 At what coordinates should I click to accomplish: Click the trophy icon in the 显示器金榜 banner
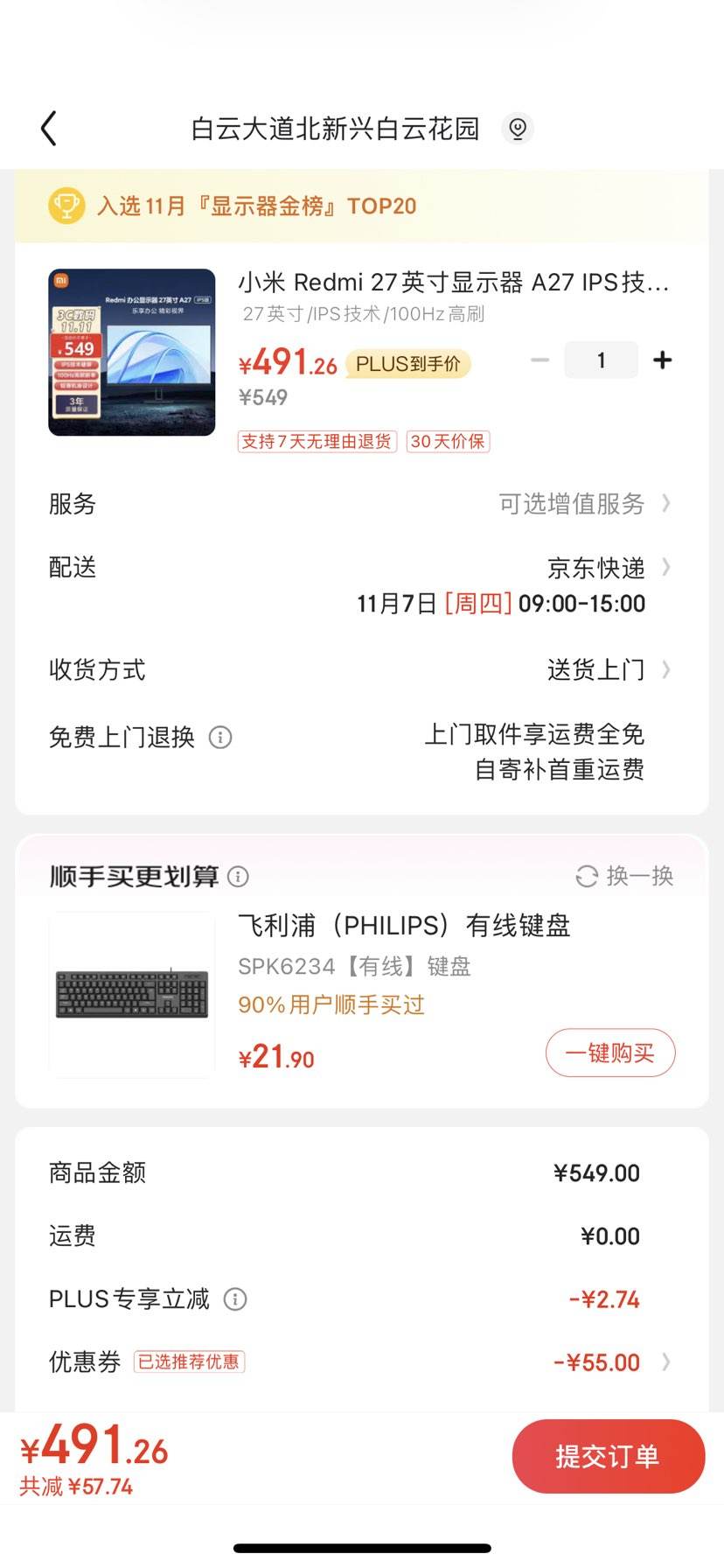pyautogui.click(x=67, y=206)
